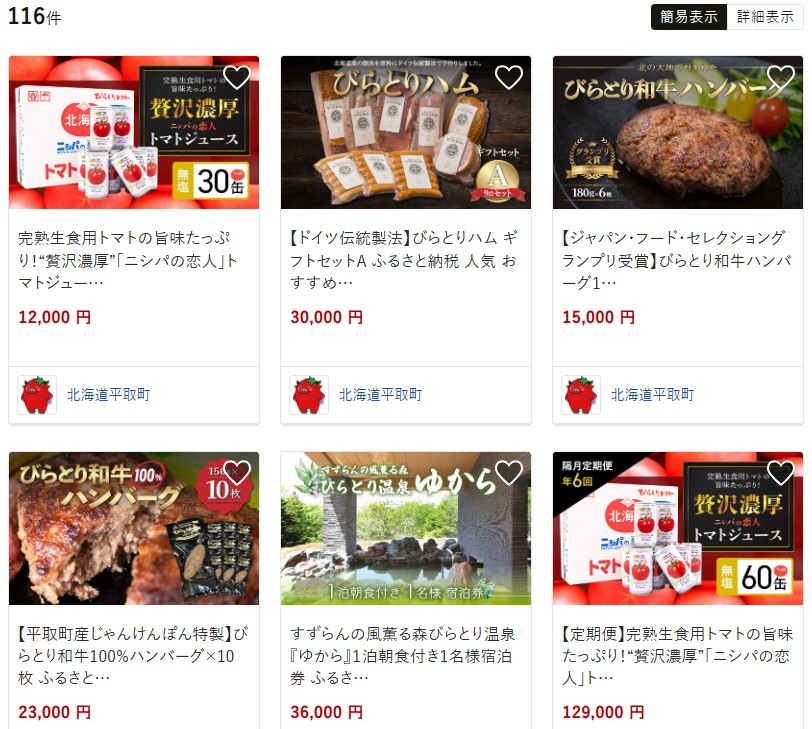Visit 北海道平取町 under the びらとりハム card
This screenshot has height=729, width=812.
380,395
